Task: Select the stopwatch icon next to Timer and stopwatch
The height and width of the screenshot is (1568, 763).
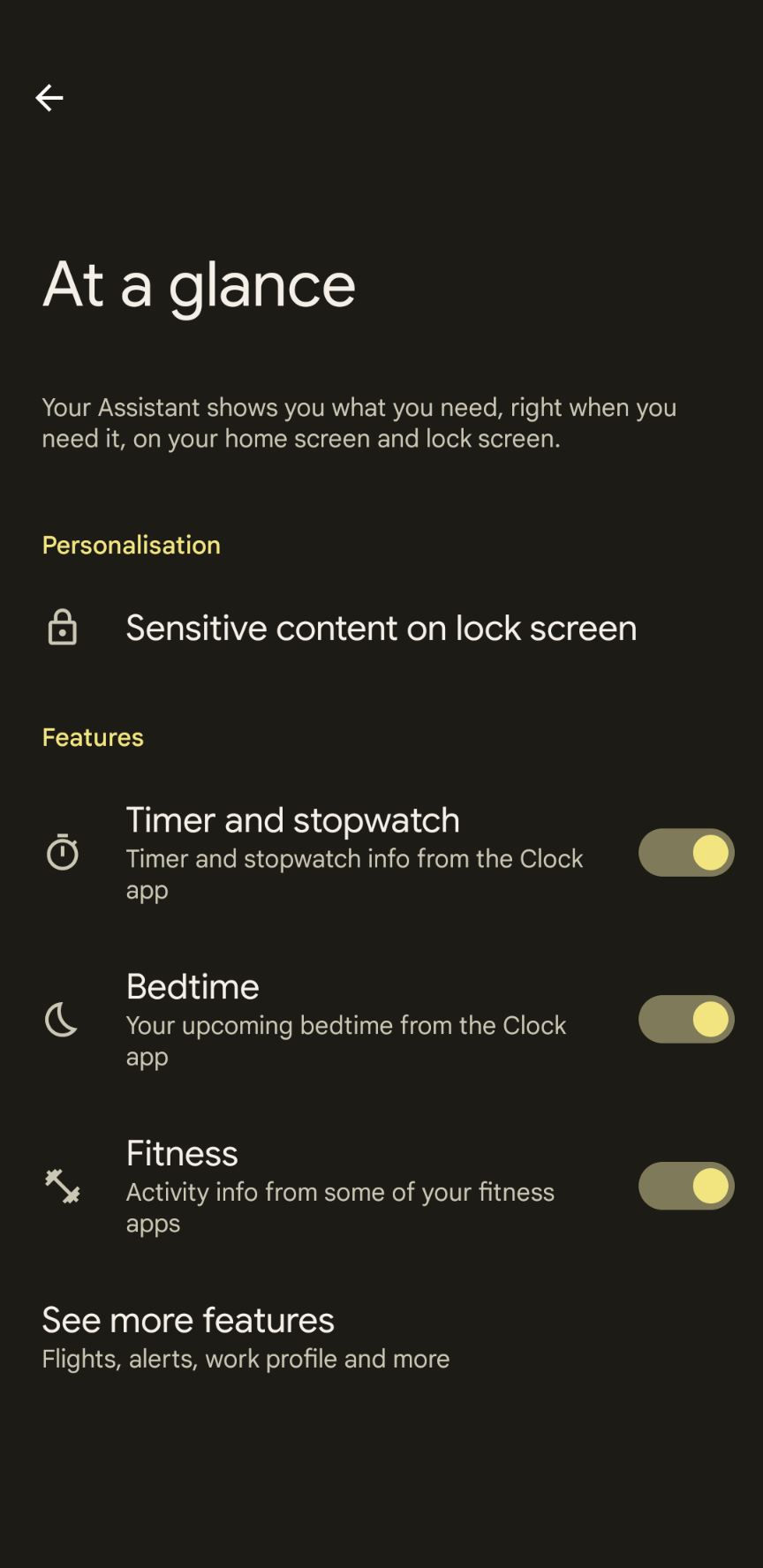Action: [x=61, y=852]
